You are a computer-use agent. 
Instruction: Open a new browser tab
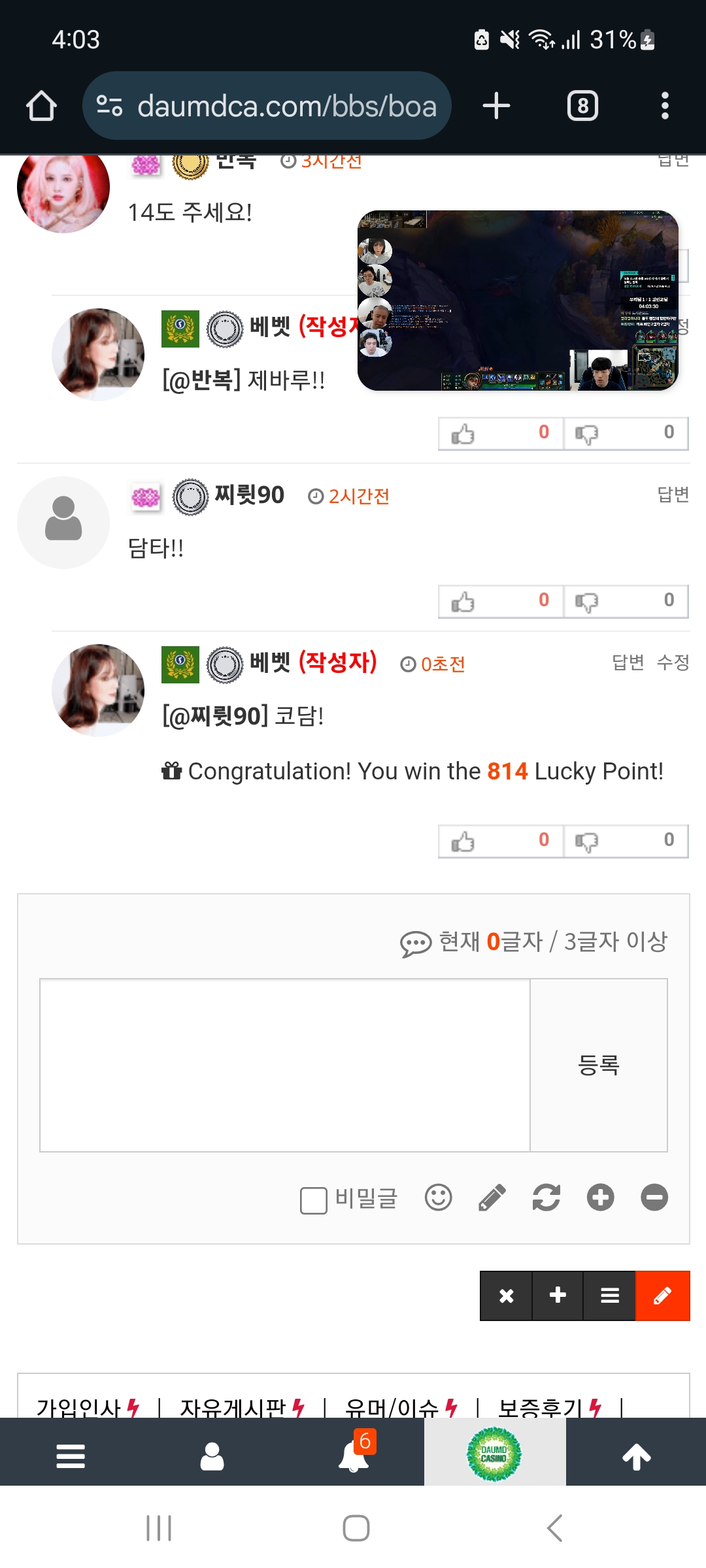(496, 106)
